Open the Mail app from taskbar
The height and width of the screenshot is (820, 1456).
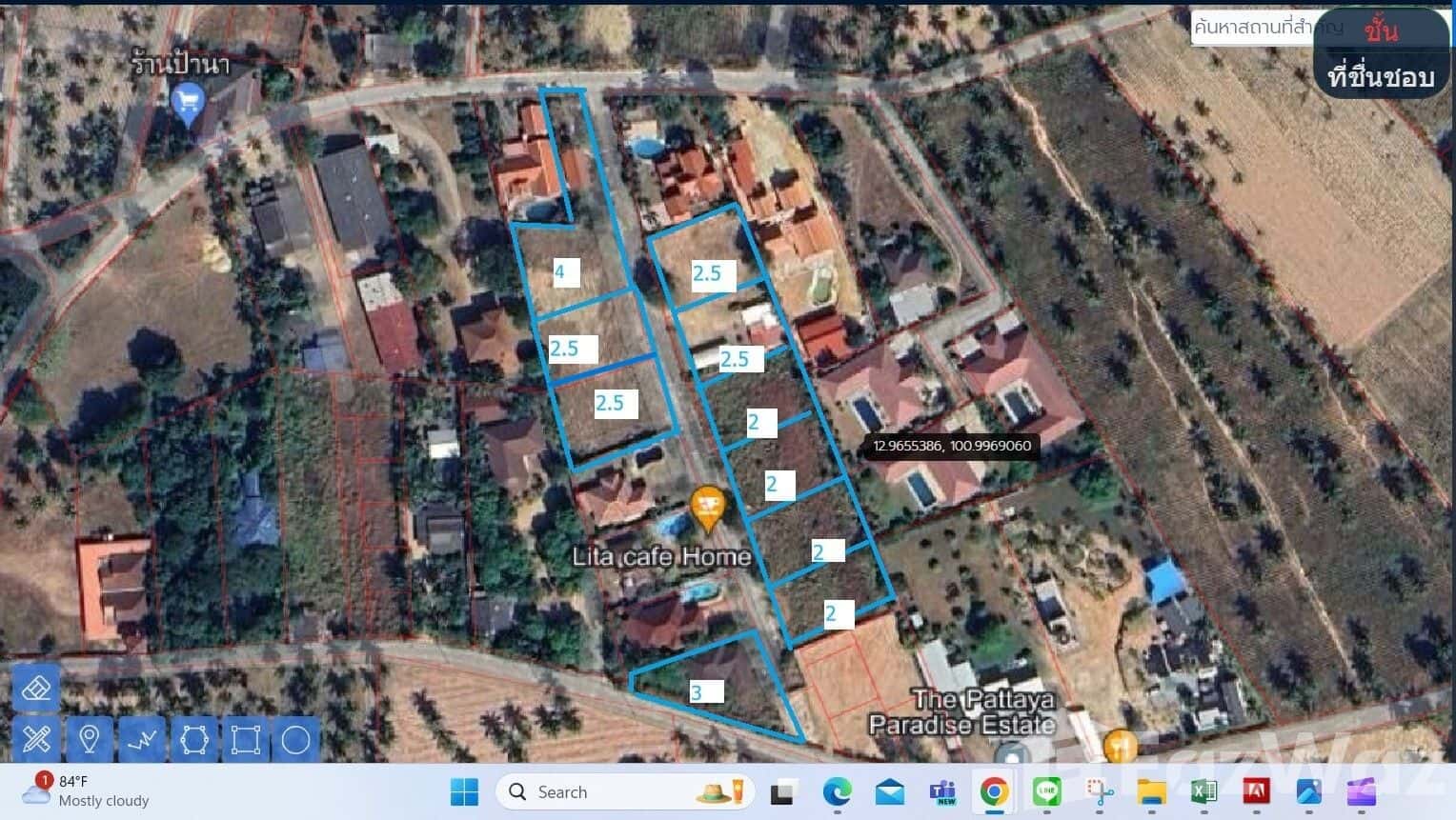pyautogui.click(x=889, y=791)
